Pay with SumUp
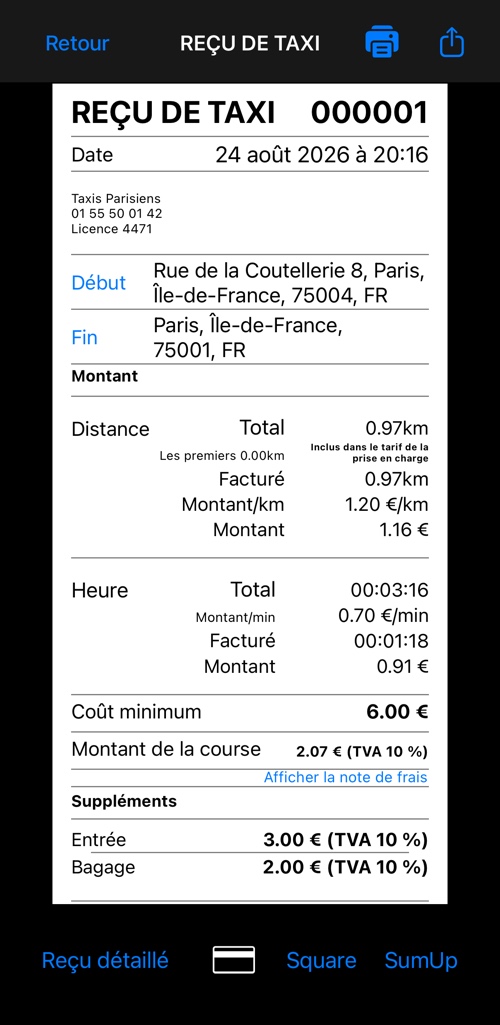The image size is (500, 1025). (421, 960)
